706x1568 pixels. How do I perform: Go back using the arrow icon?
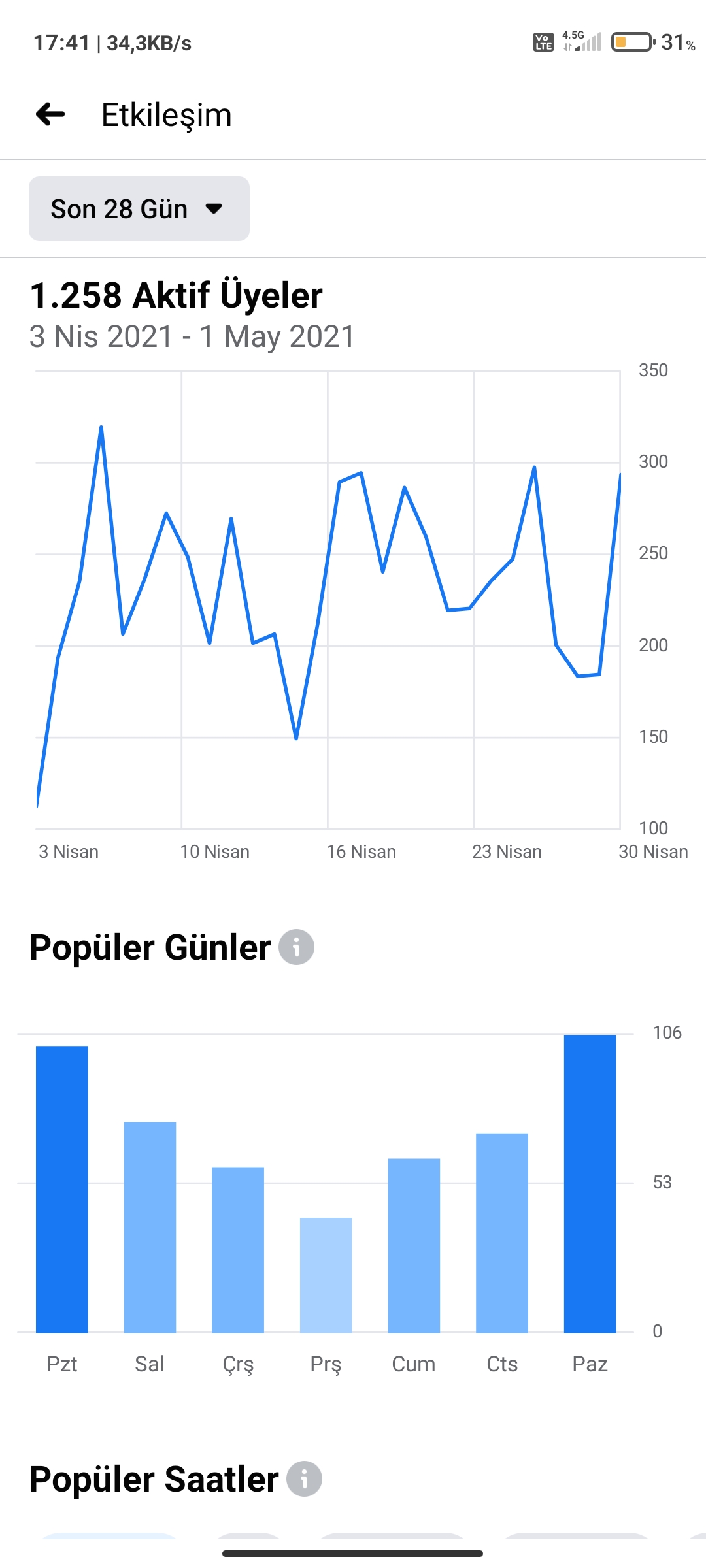[50, 114]
